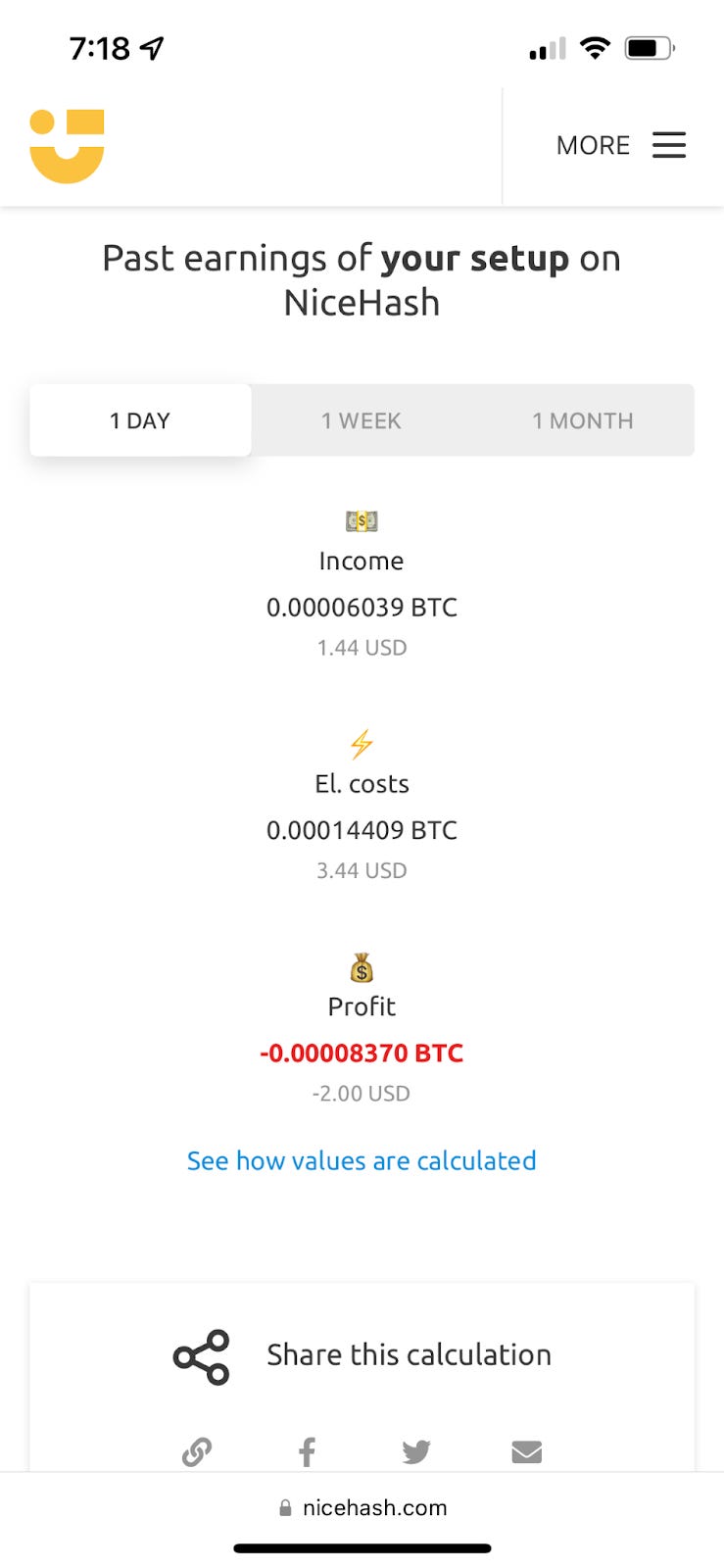Viewport: 724px width, 1568px height.
Task: Switch to the 1 WEEK tab
Action: (362, 420)
